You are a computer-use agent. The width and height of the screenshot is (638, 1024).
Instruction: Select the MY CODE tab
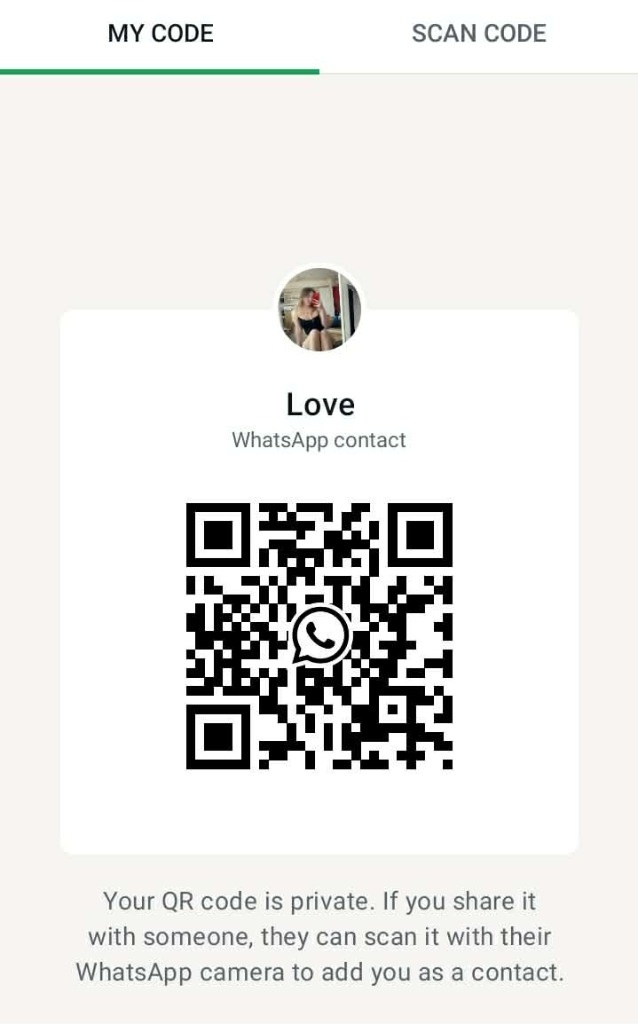[x=160, y=34]
